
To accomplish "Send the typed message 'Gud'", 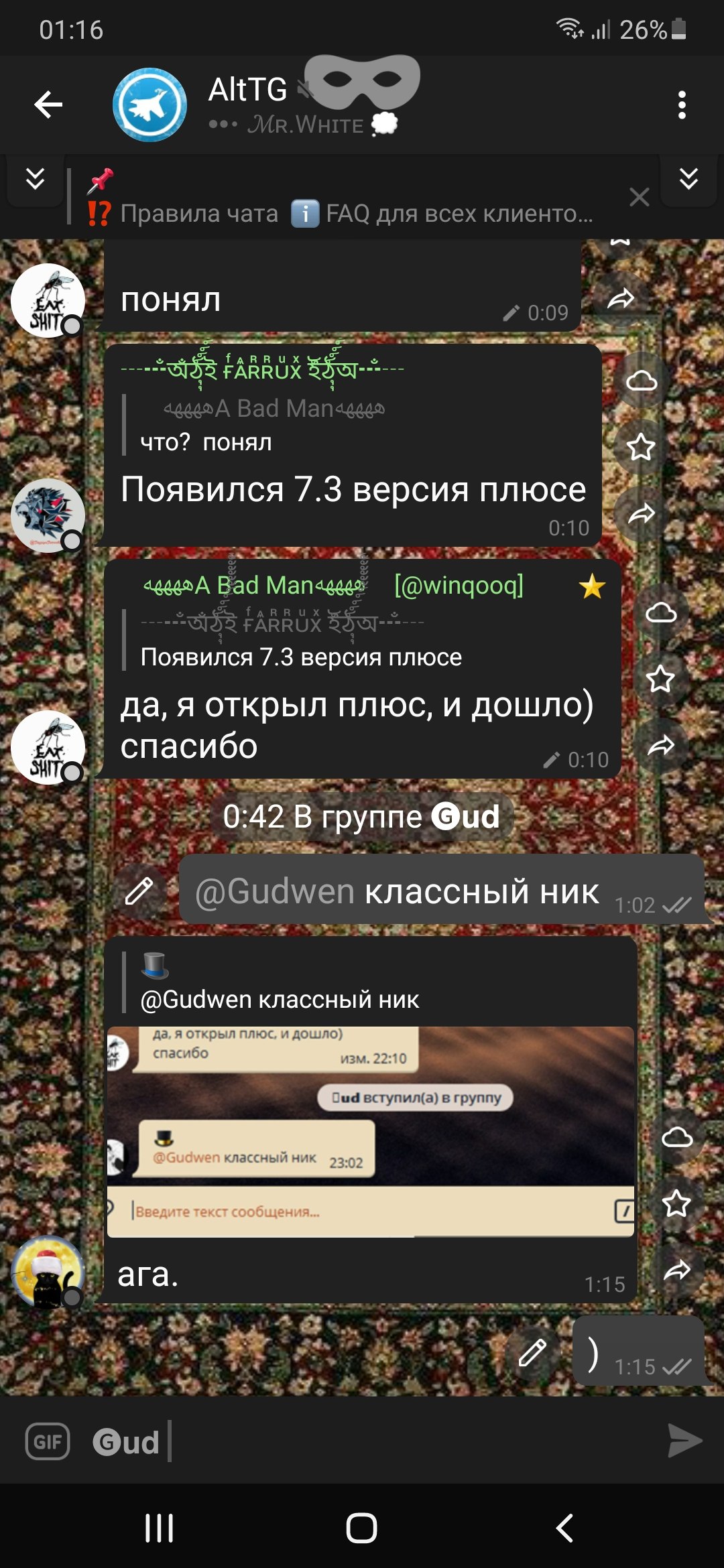I will (x=685, y=1441).
